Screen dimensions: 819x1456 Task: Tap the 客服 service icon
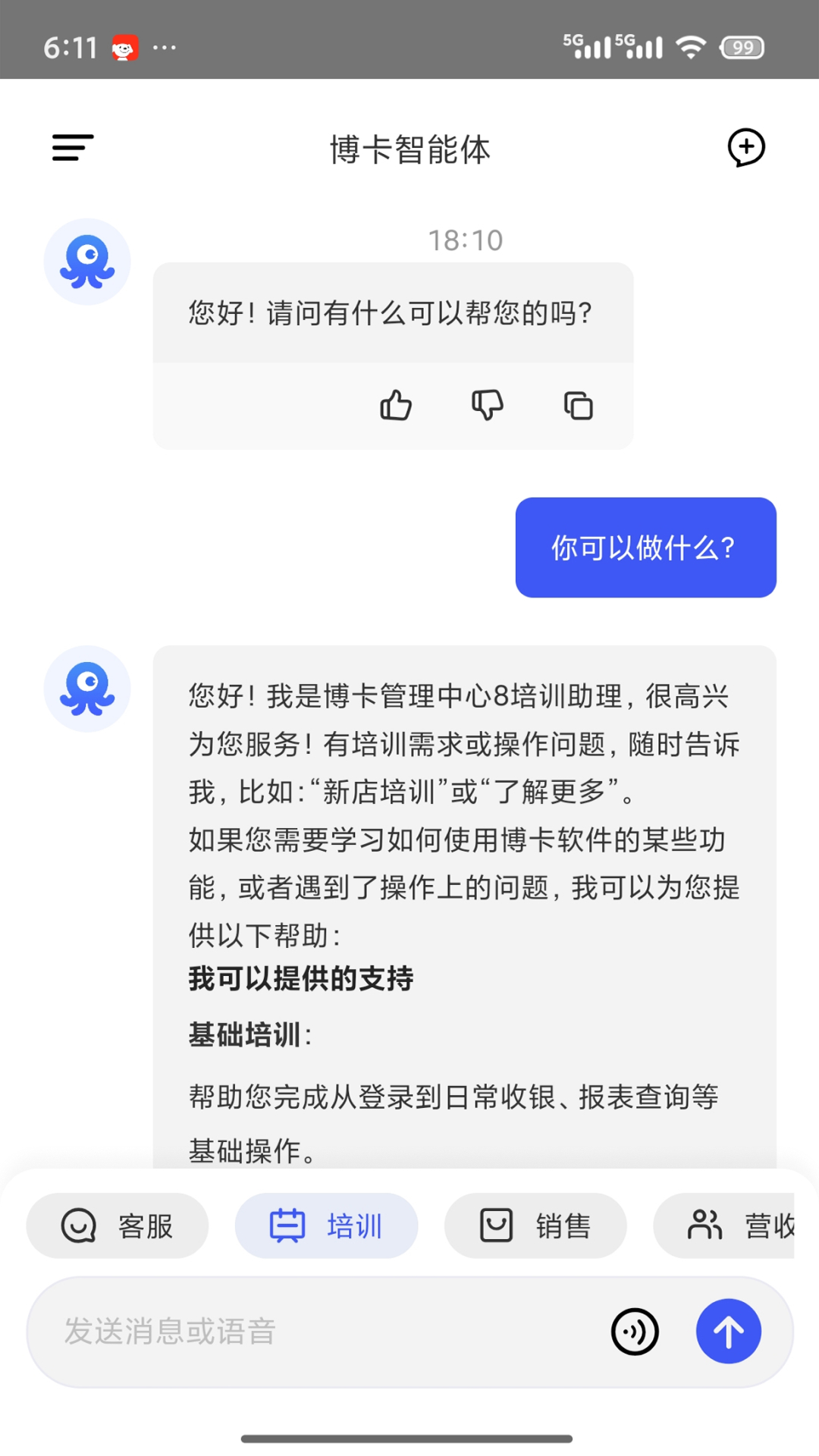point(80,1224)
